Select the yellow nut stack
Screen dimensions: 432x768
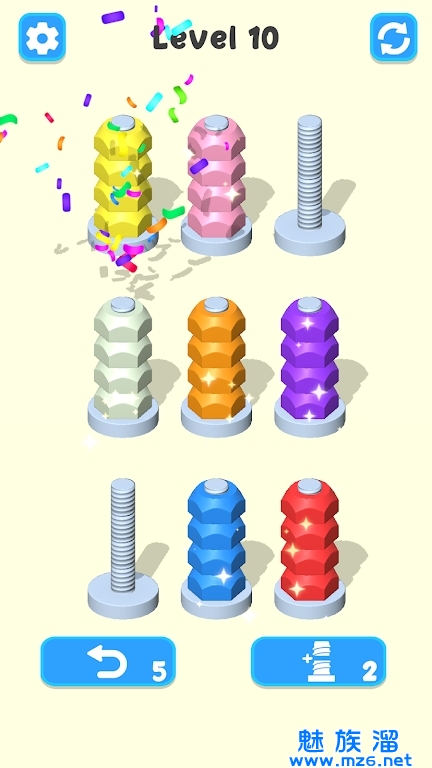123,181
